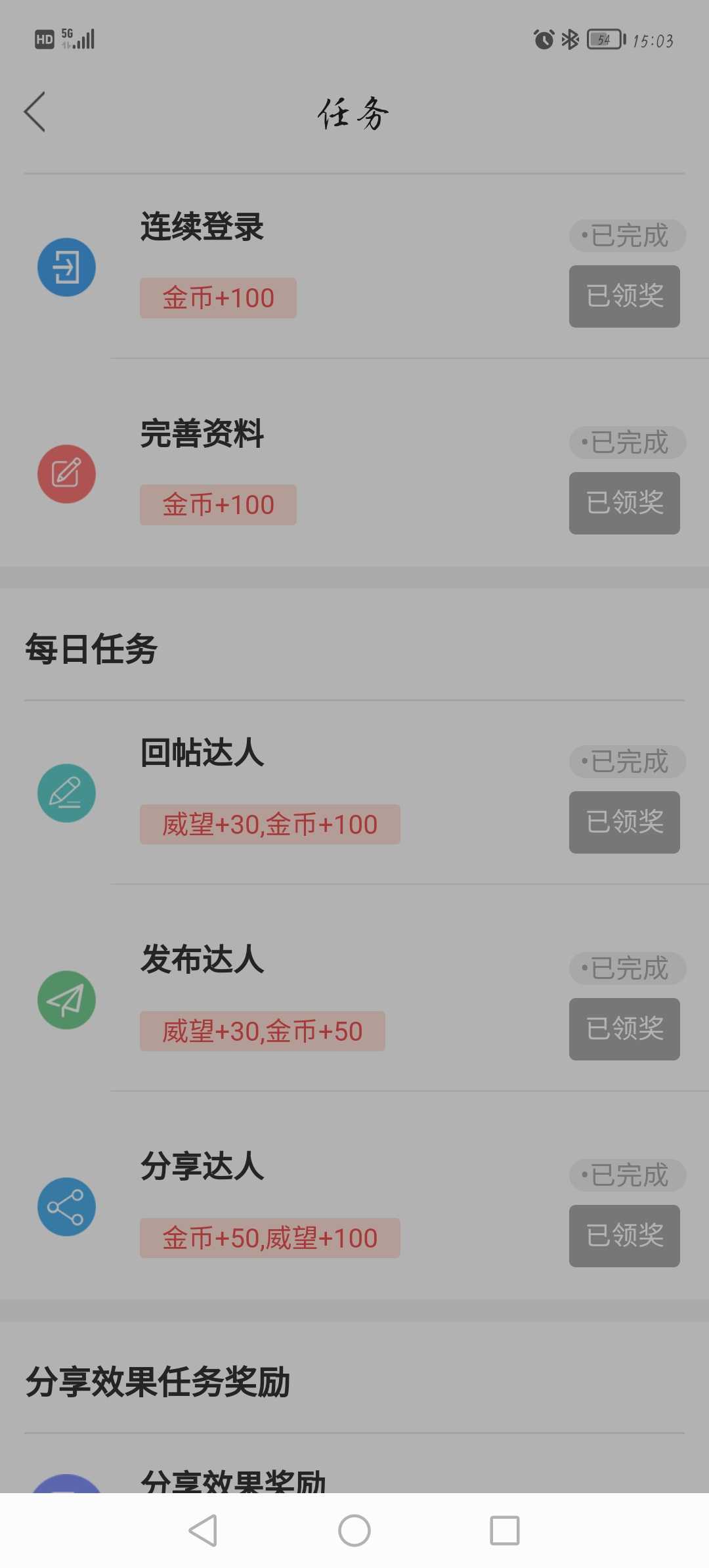709x1568 pixels.
Task: Open recent apps from navigation bar
Action: [505, 1531]
